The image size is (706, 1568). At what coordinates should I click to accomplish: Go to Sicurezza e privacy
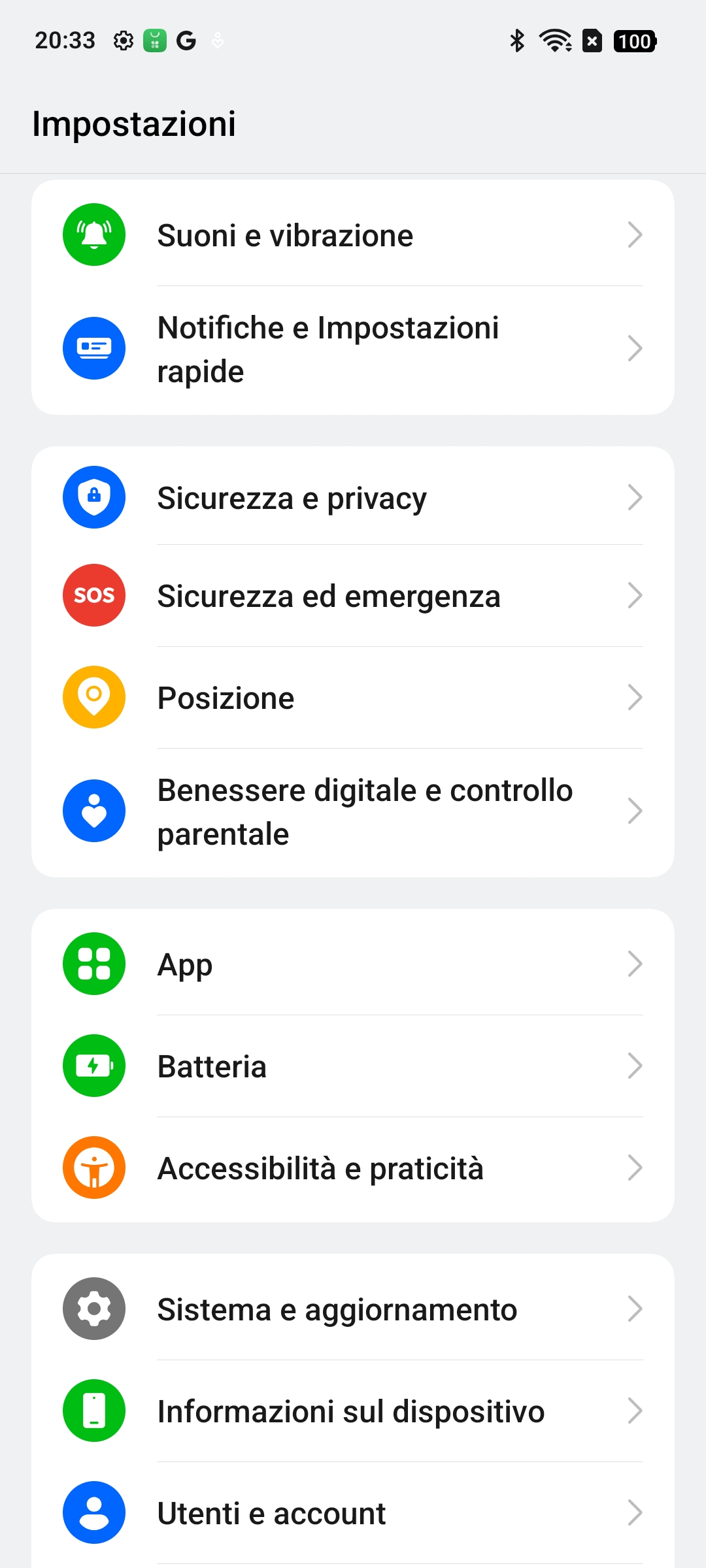353,497
